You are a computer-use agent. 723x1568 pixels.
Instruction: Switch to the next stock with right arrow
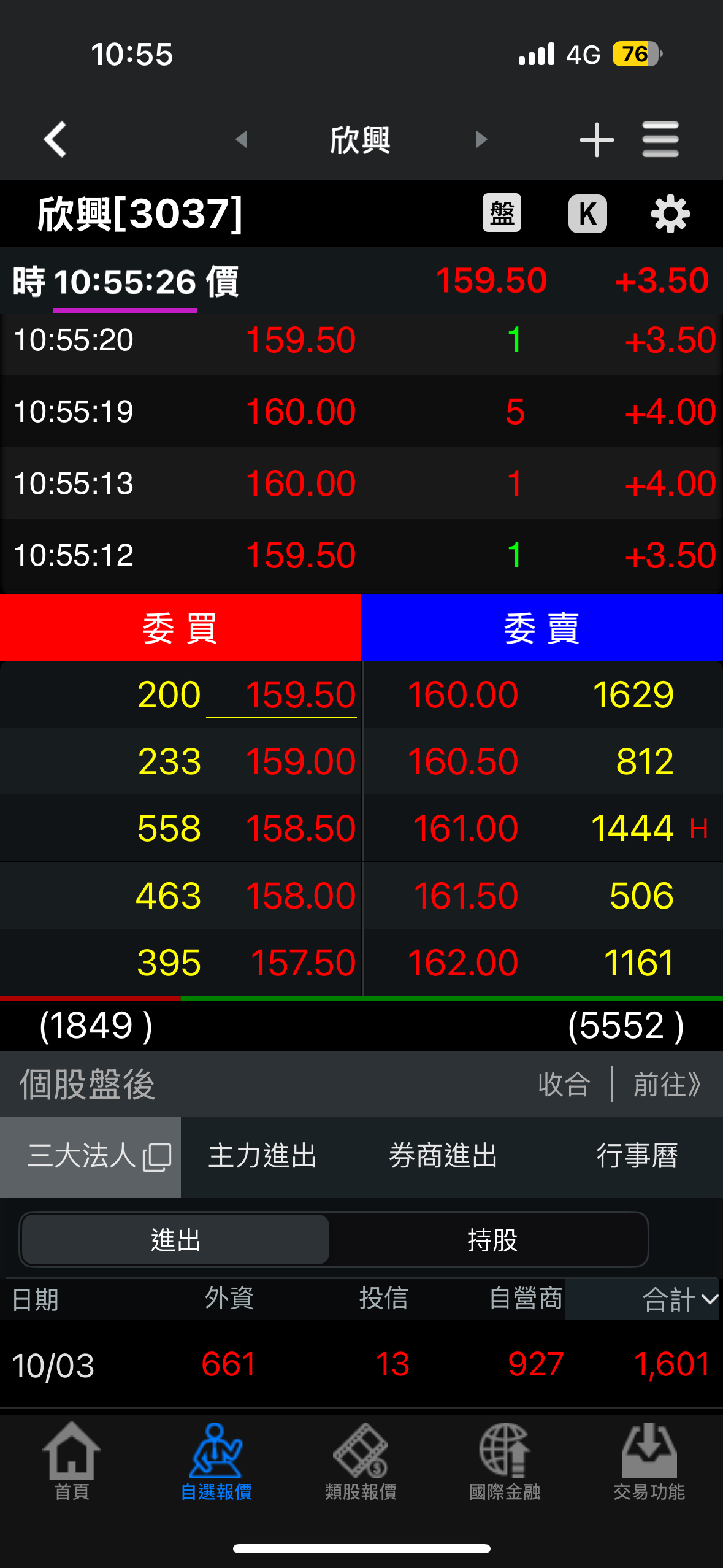pyautogui.click(x=482, y=139)
